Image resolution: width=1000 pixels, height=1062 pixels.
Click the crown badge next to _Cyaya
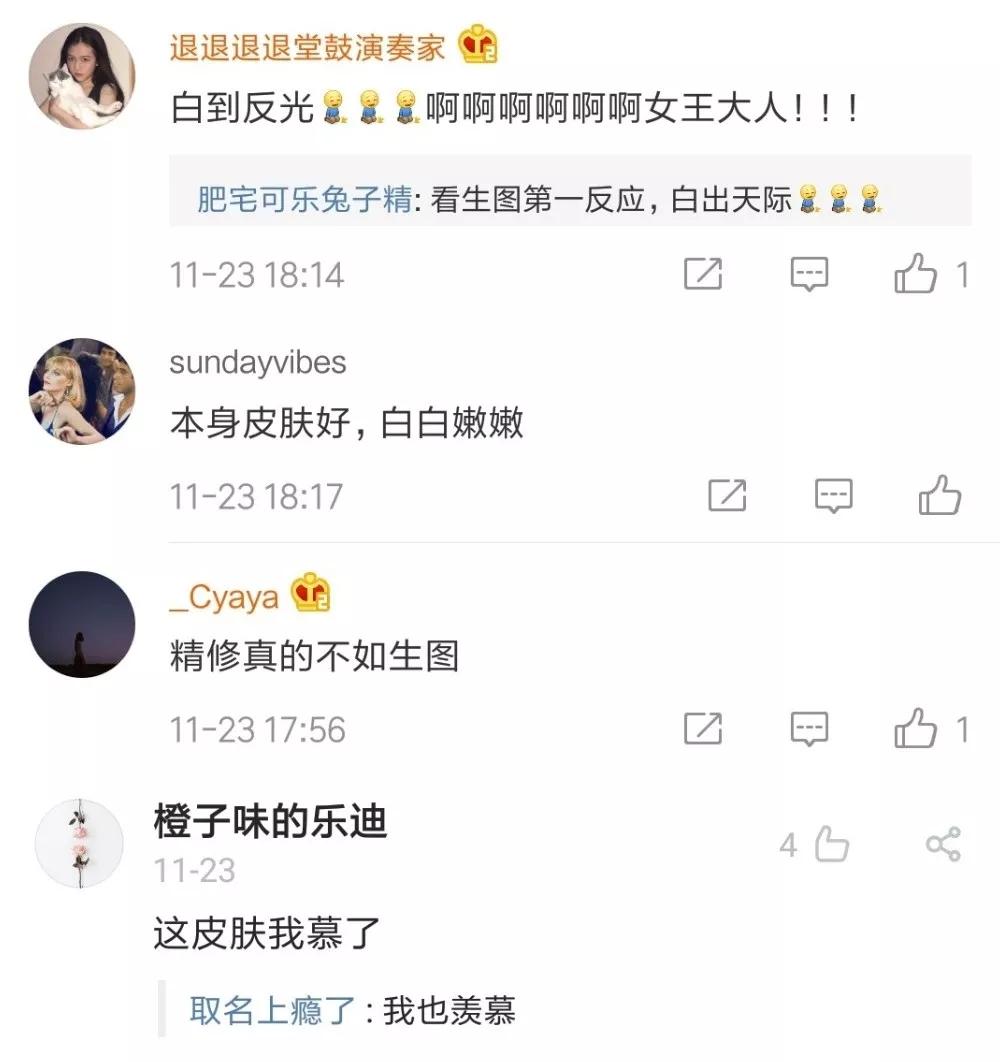pyautogui.click(x=312, y=593)
